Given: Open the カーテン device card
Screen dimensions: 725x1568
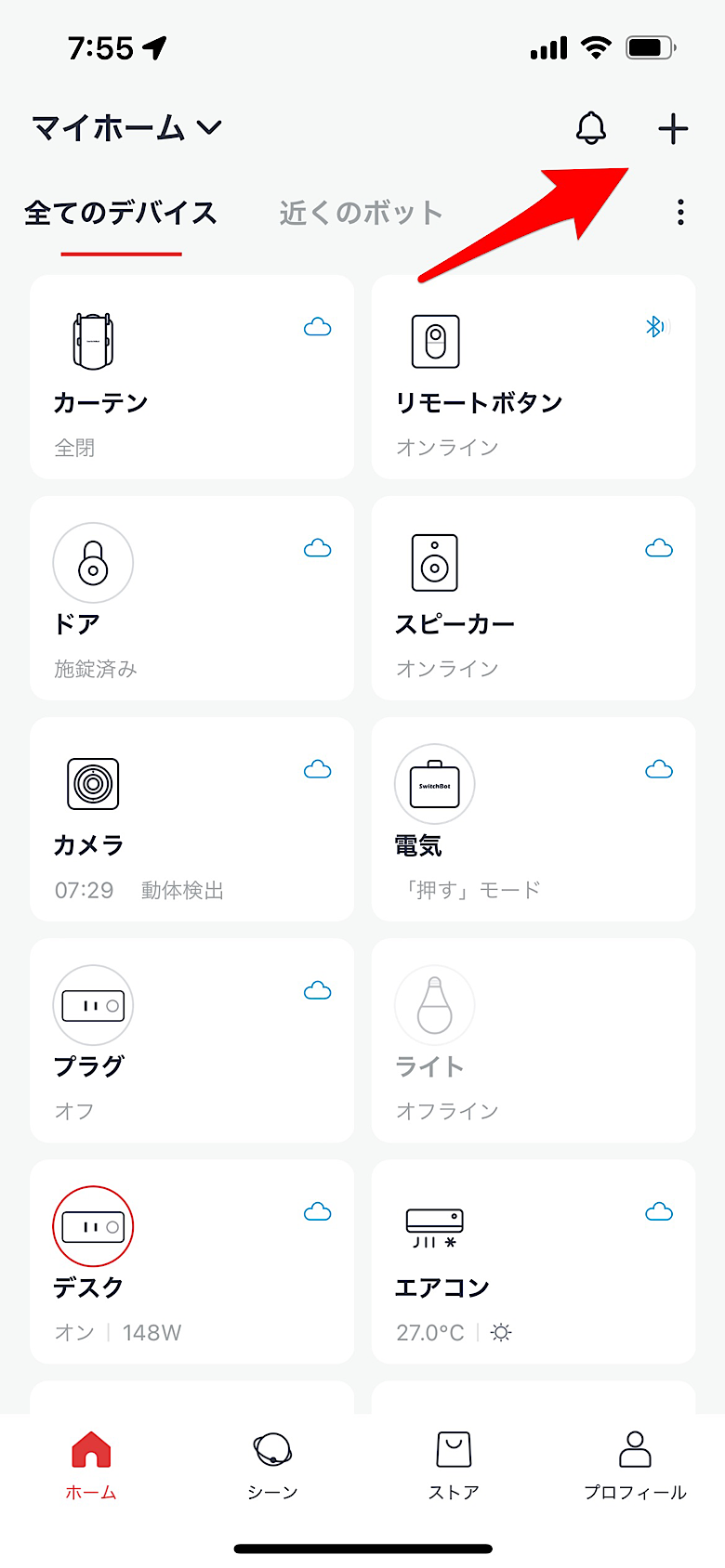Looking at the screenshot, I should pos(191,377).
